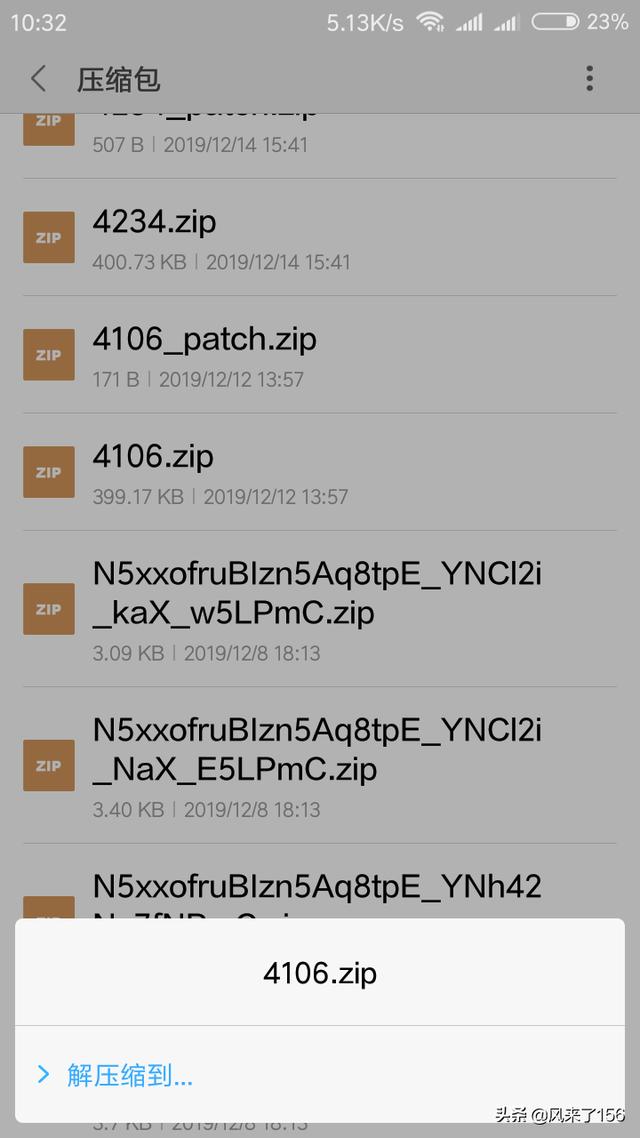640x1138 pixels.
Task: Open the zip ending in _kaX_w5LPmC.zip
Action: [x=320, y=609]
